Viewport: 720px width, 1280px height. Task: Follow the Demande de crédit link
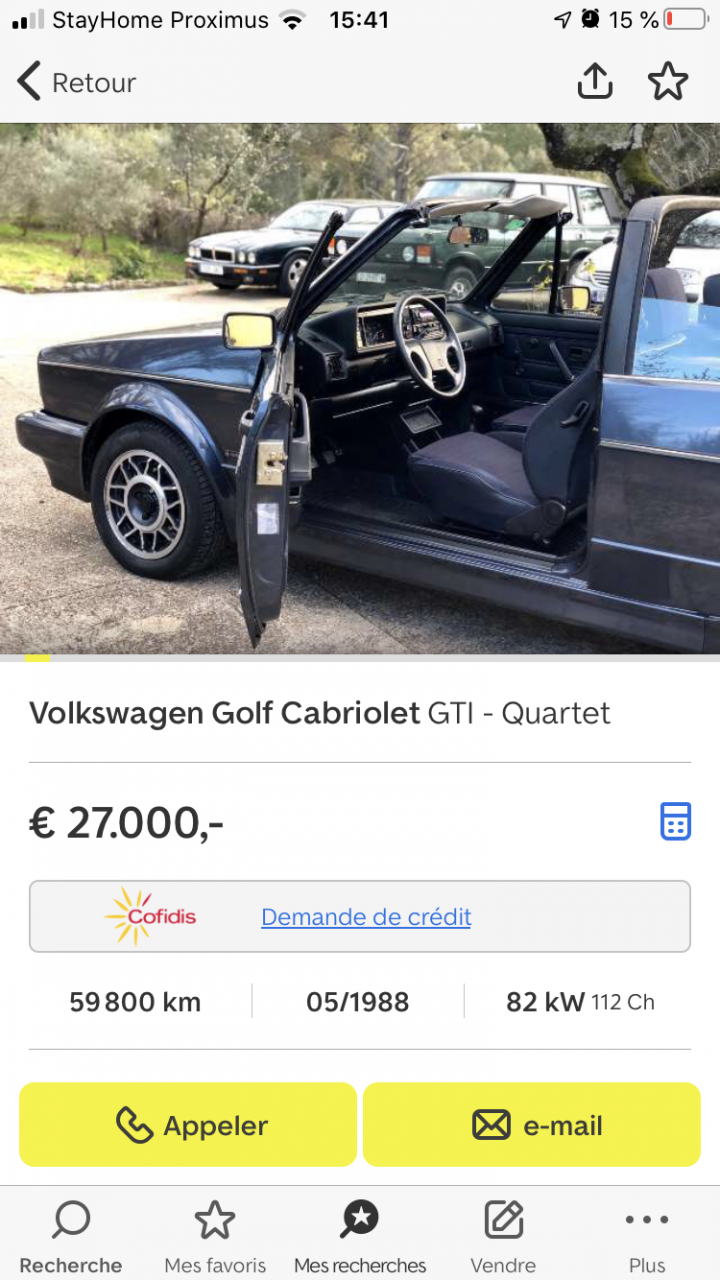(x=366, y=917)
